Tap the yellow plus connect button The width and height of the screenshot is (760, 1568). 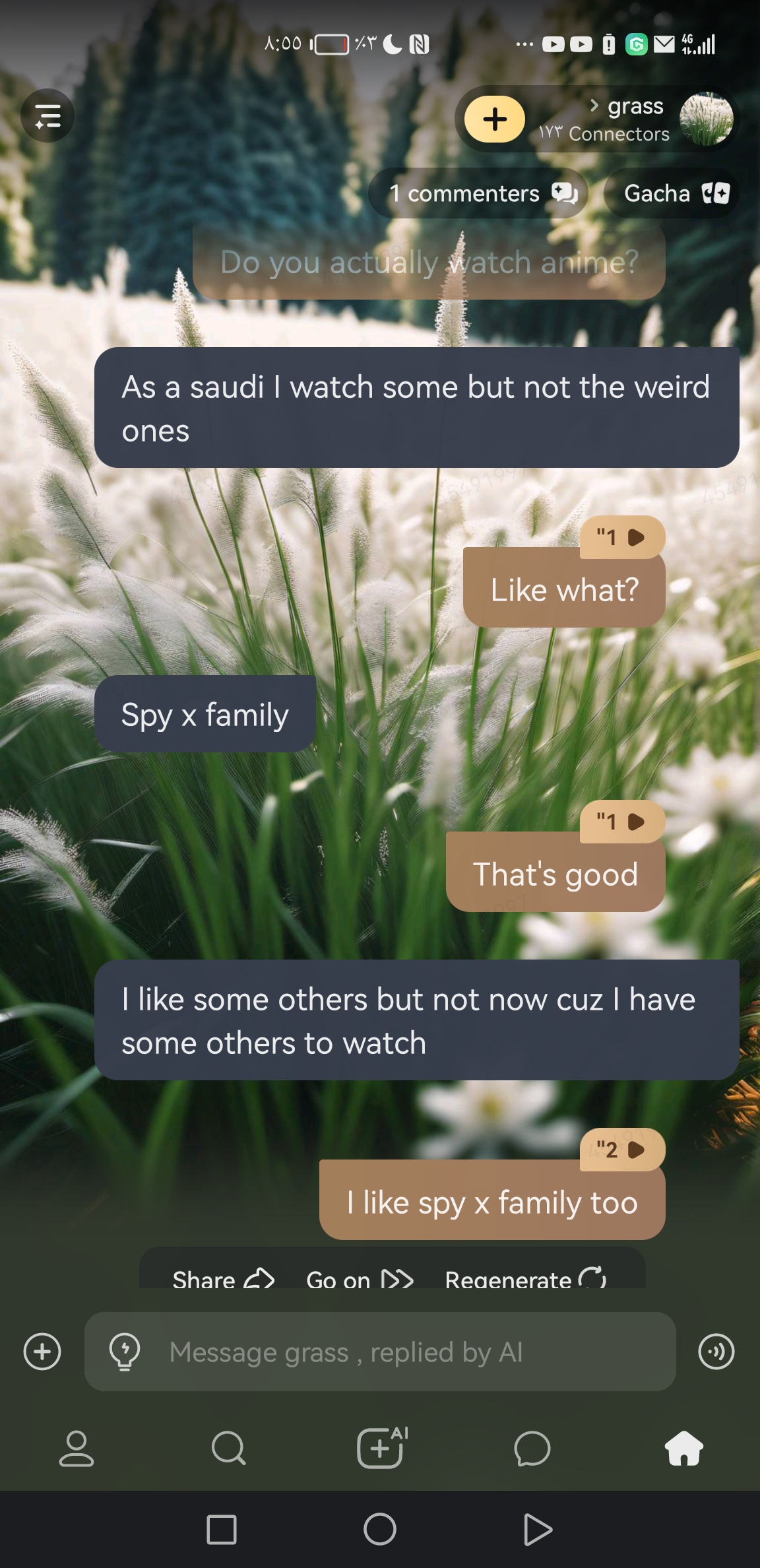click(x=495, y=119)
